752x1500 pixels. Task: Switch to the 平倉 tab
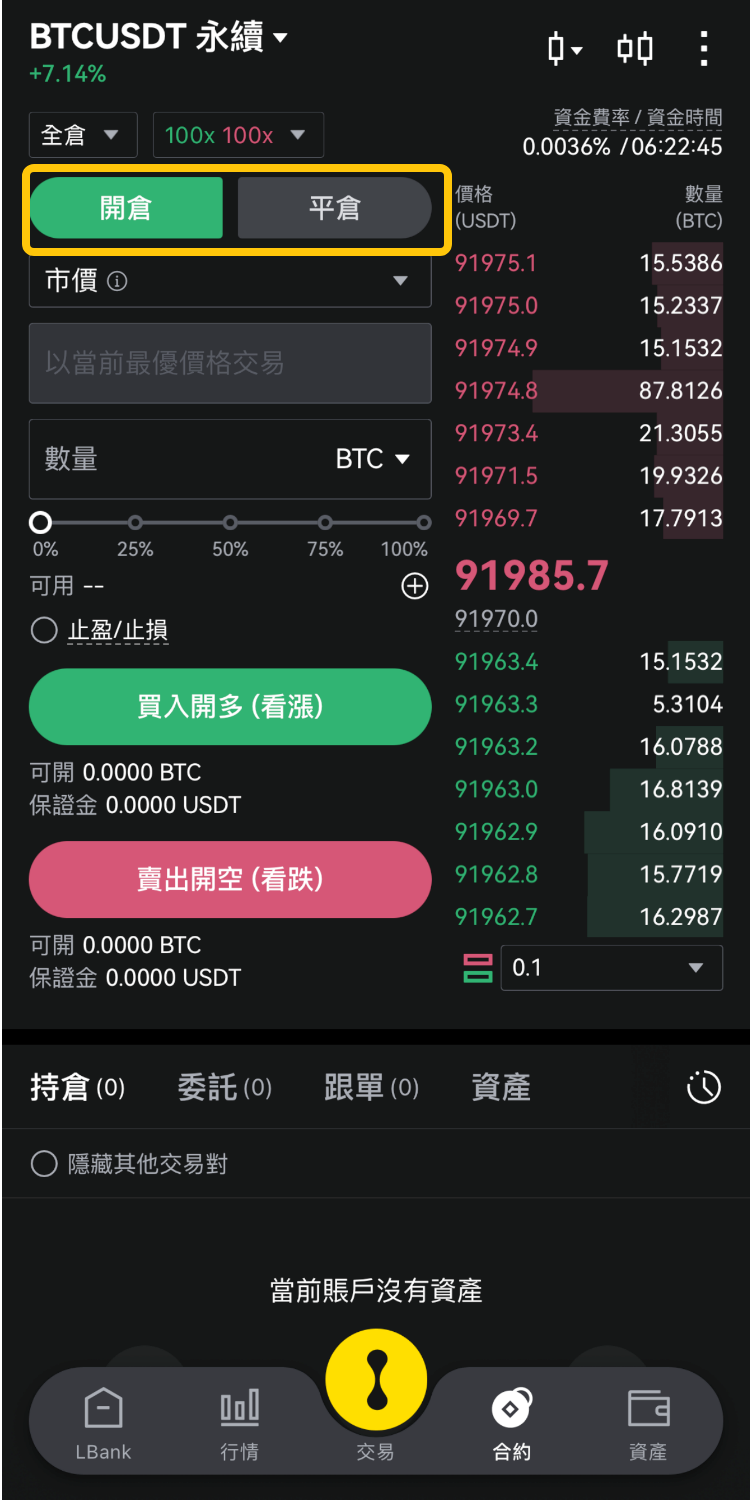pos(334,208)
